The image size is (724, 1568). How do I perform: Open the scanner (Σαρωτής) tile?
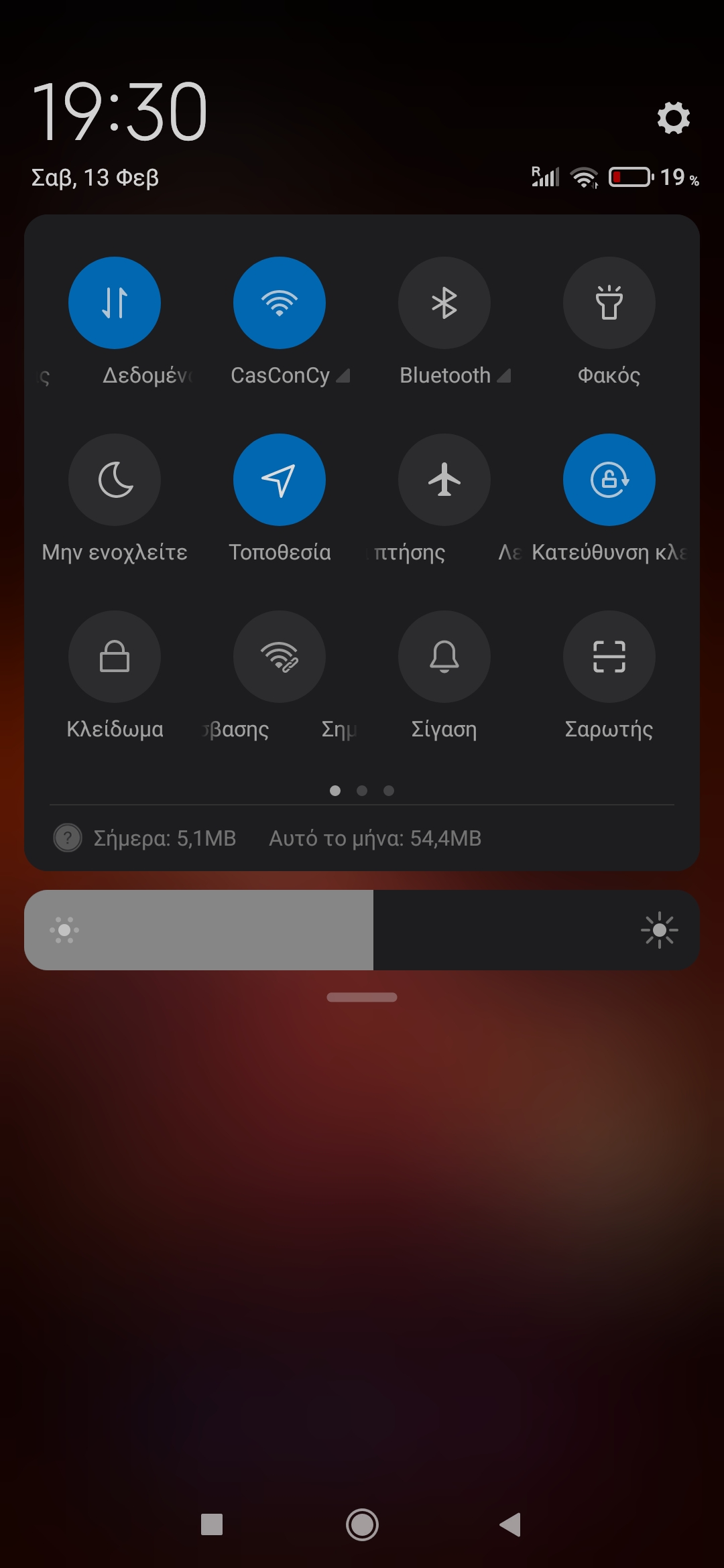pyautogui.click(x=609, y=657)
